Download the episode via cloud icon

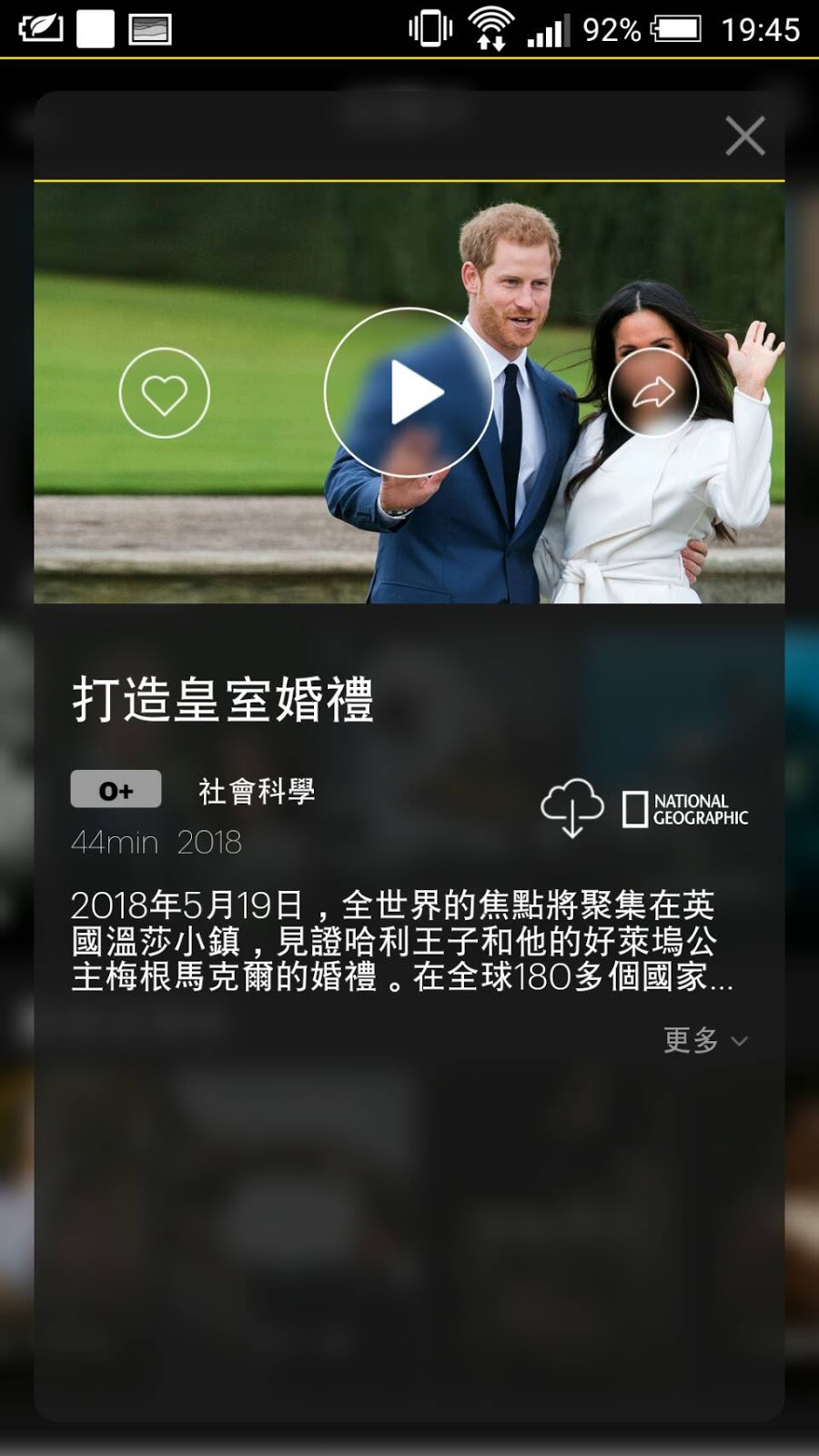point(571,807)
